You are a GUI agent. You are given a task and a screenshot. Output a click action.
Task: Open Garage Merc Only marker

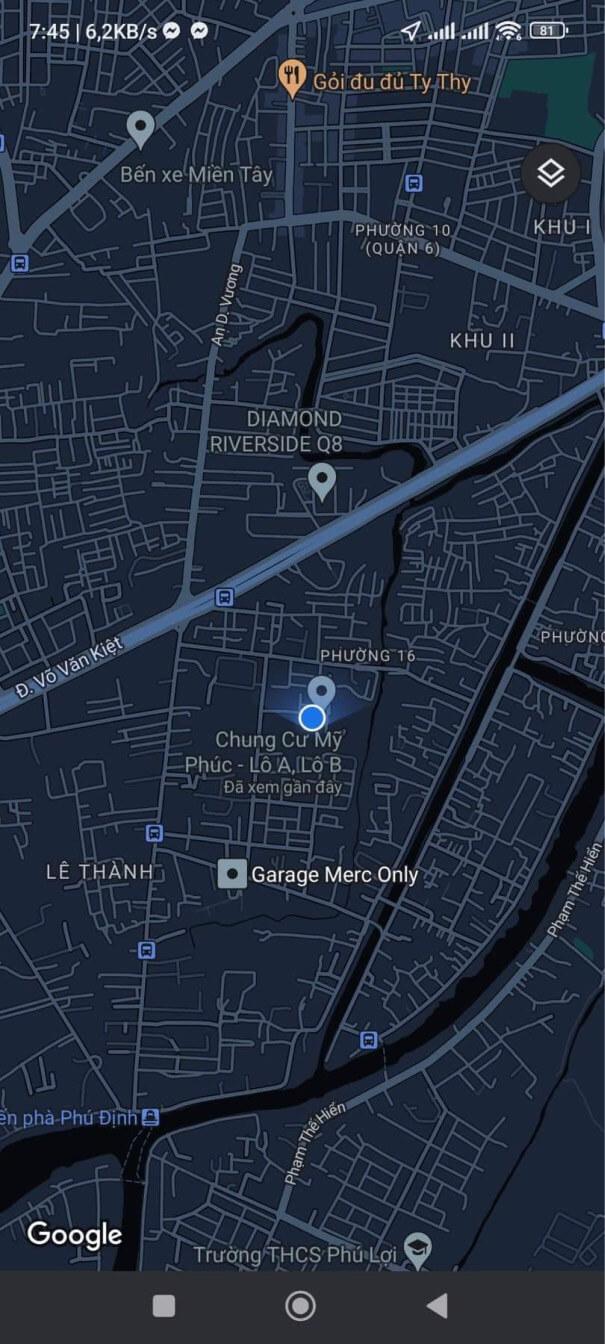232,875
